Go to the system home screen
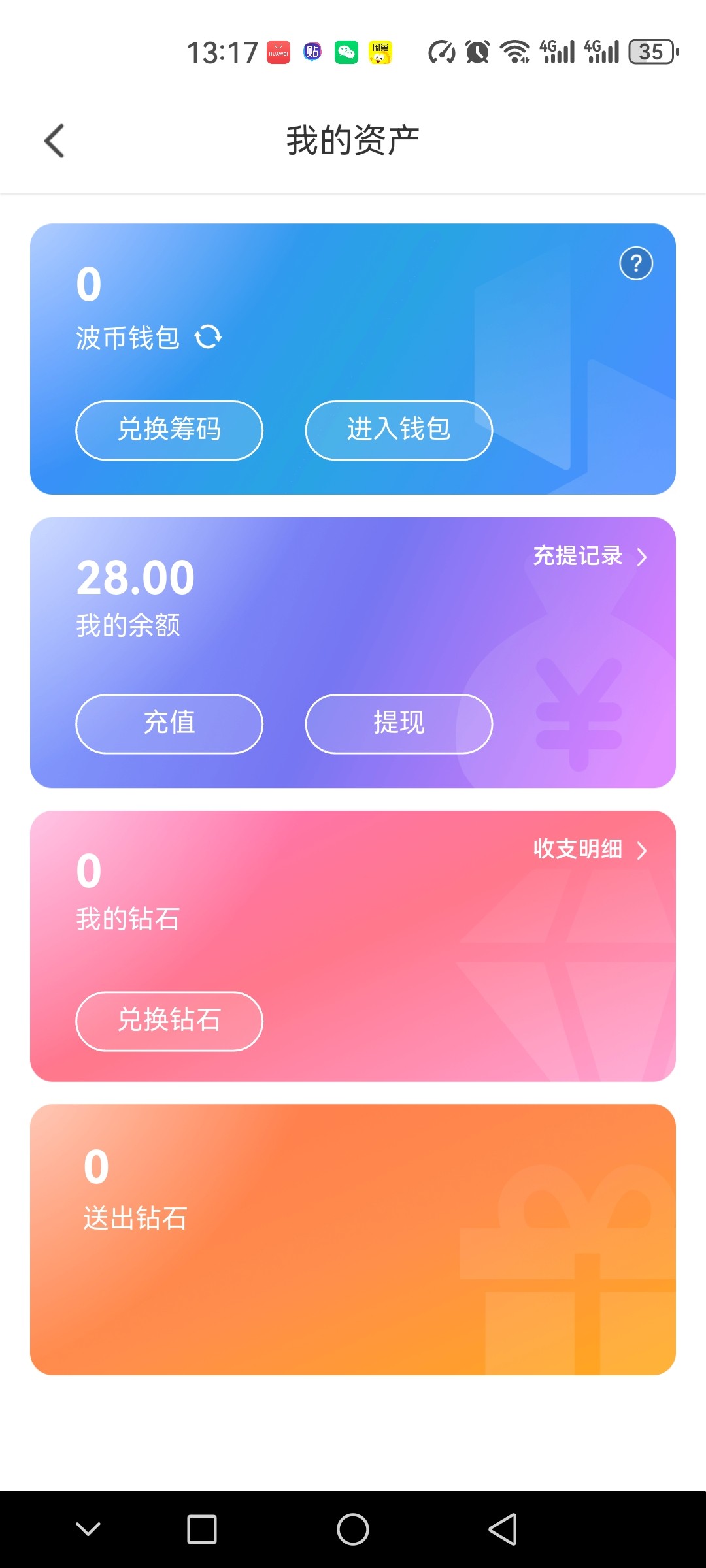Image resolution: width=706 pixels, height=1568 pixels. coord(353,1529)
